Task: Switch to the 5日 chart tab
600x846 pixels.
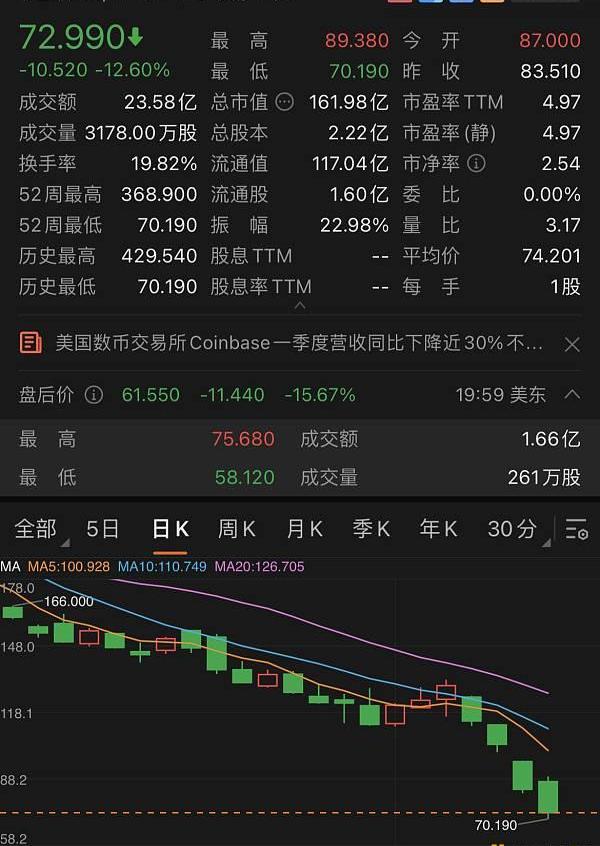Action: [103, 529]
